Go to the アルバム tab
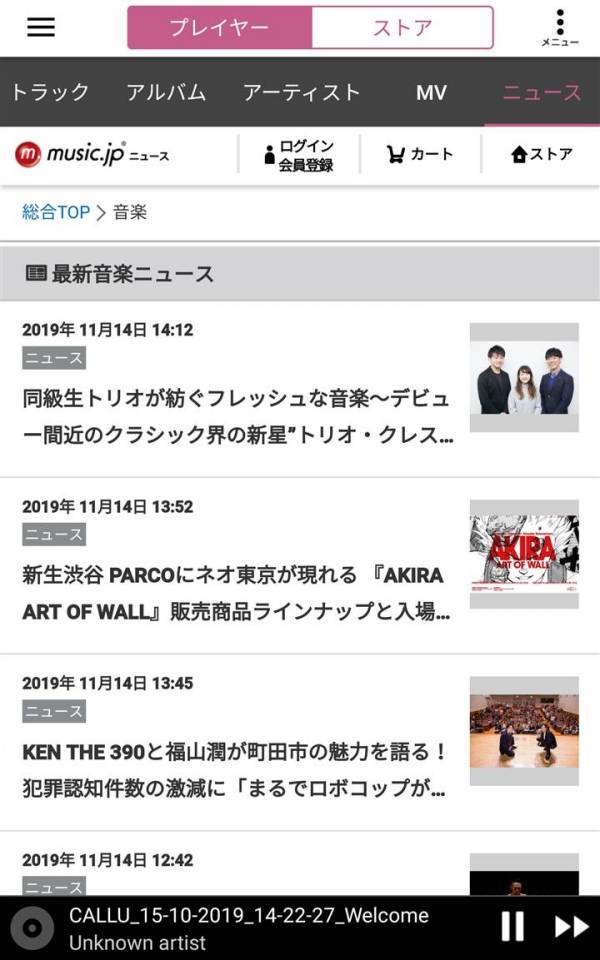 [166, 93]
